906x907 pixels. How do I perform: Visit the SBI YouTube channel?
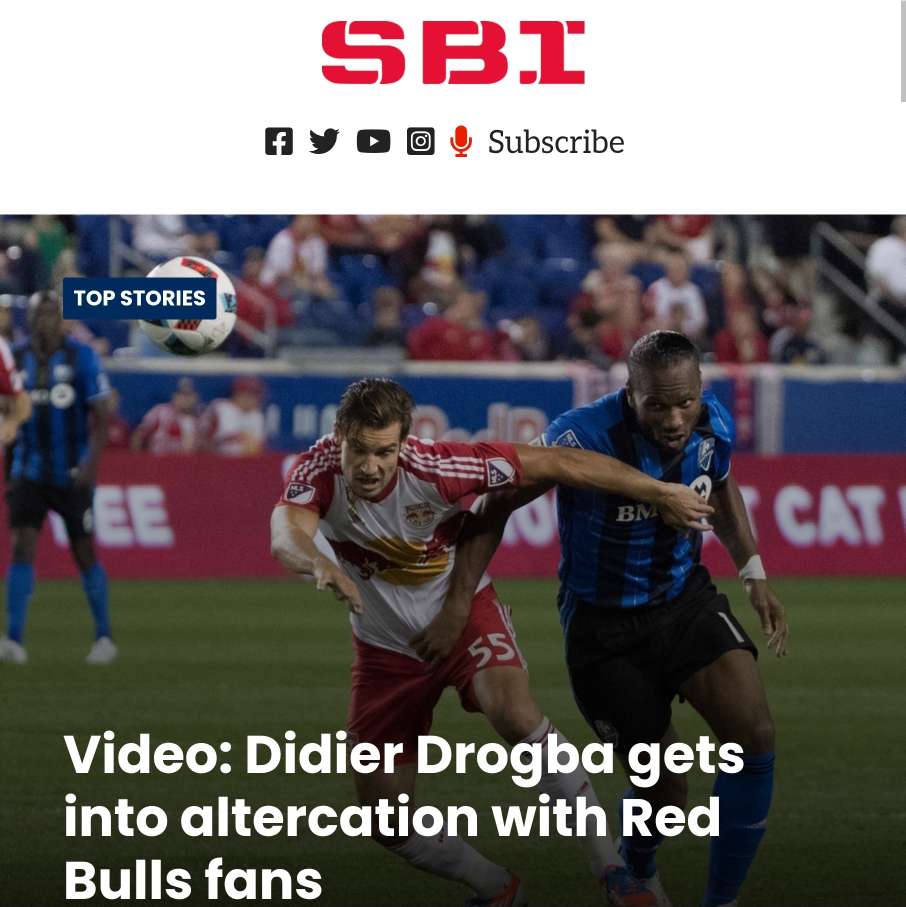coord(373,142)
